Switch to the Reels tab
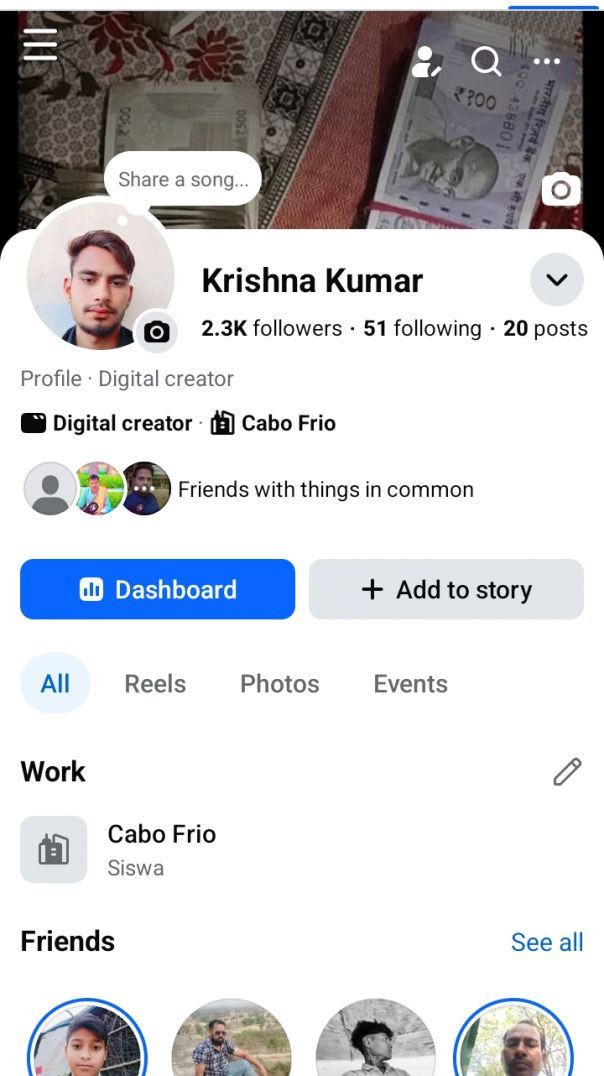The image size is (604, 1076). pyautogui.click(x=155, y=684)
